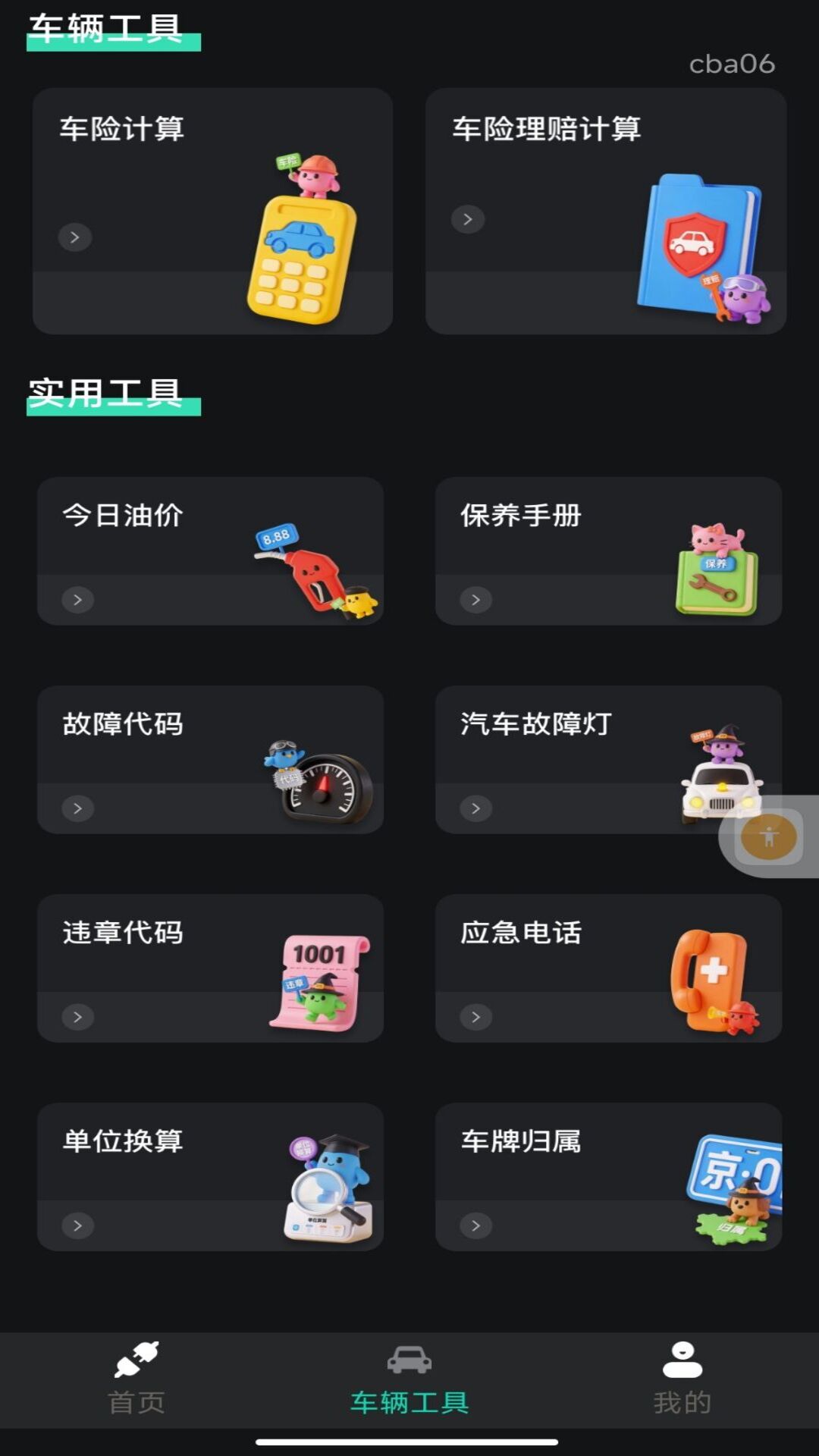Screen dimensions: 819x1456
Task: Expand the 车险计算 card via its arrow
Action: point(75,237)
